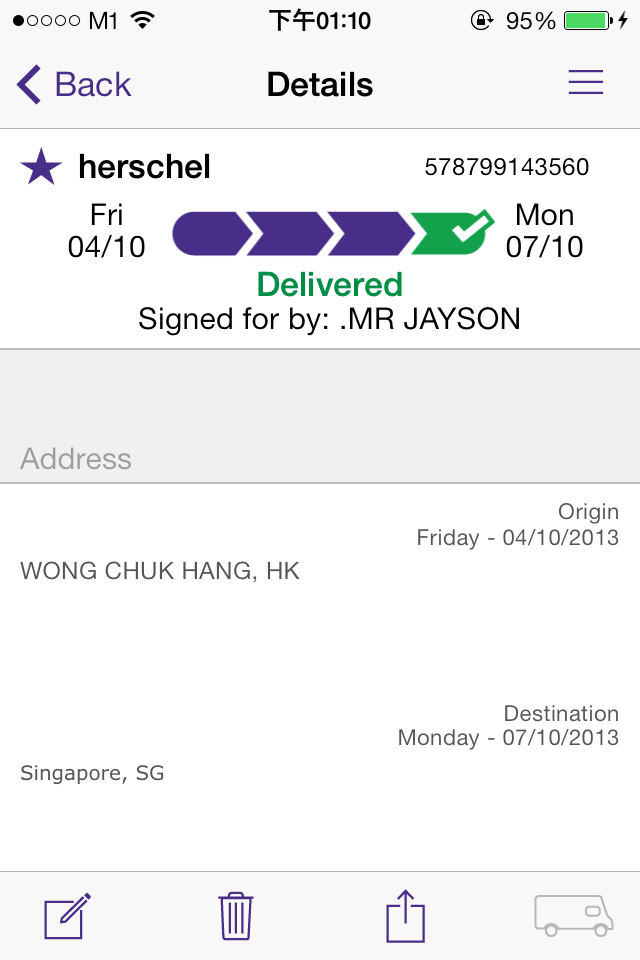Edit the shipment nickname
Viewport: 640px width, 960px height.
(67, 915)
